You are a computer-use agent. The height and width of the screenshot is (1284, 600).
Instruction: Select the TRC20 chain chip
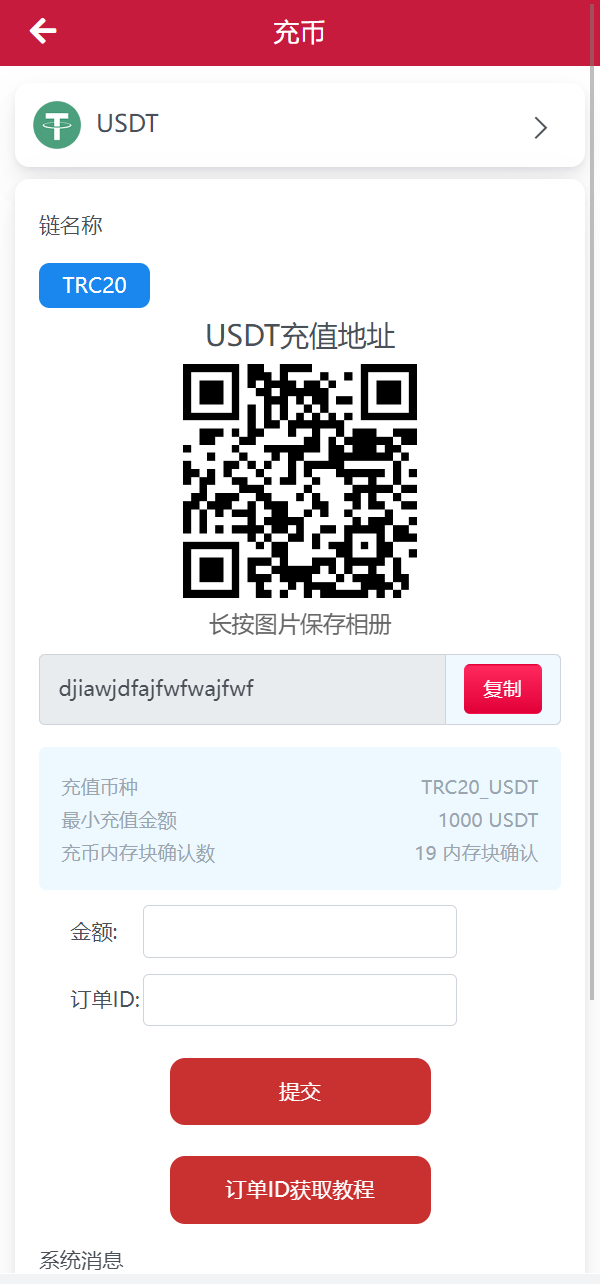tap(94, 285)
